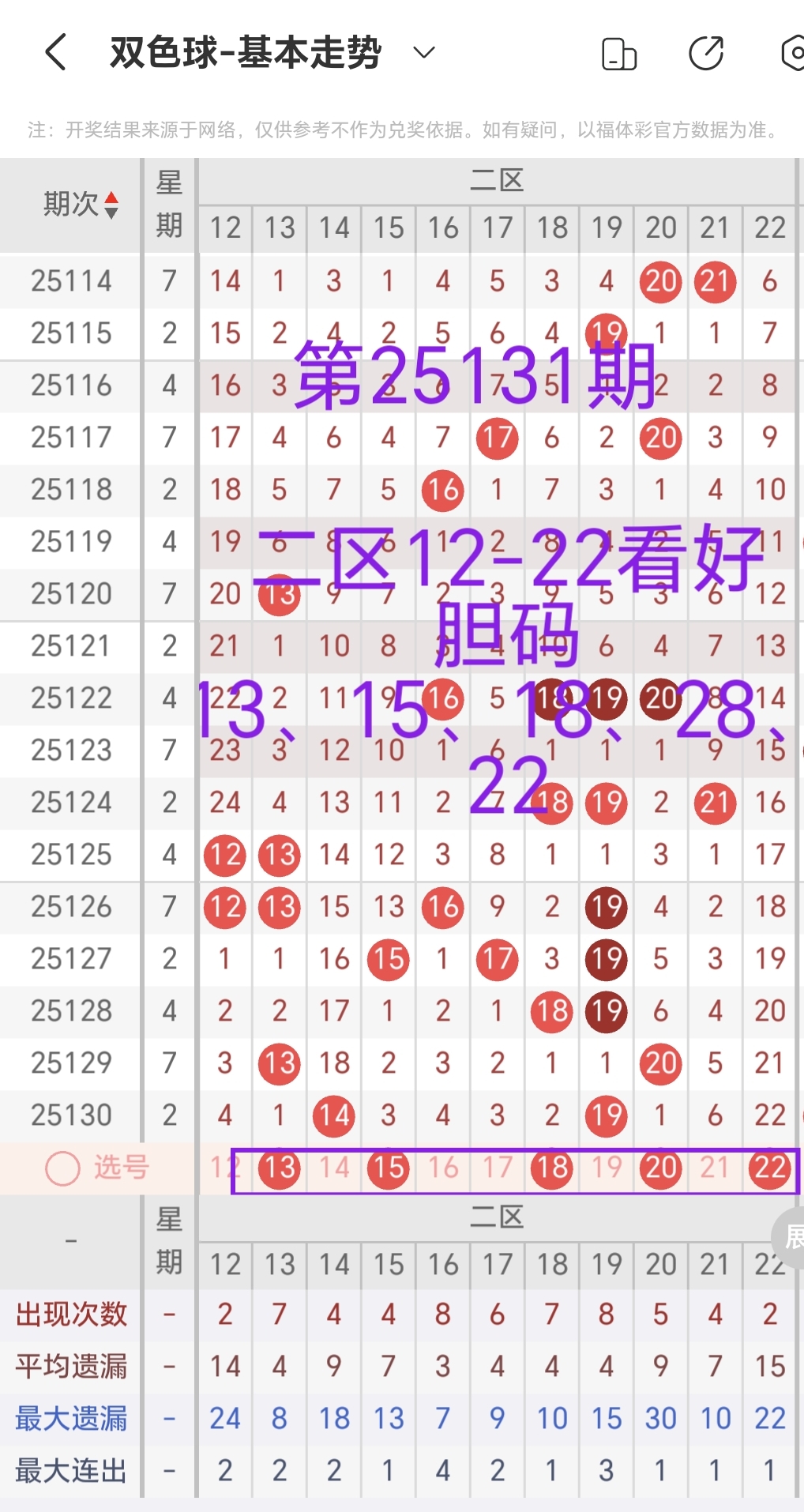The width and height of the screenshot is (804, 1512).
Task: Open the 双色球-基本走势 title selector
Action: pyautogui.click(x=245, y=52)
